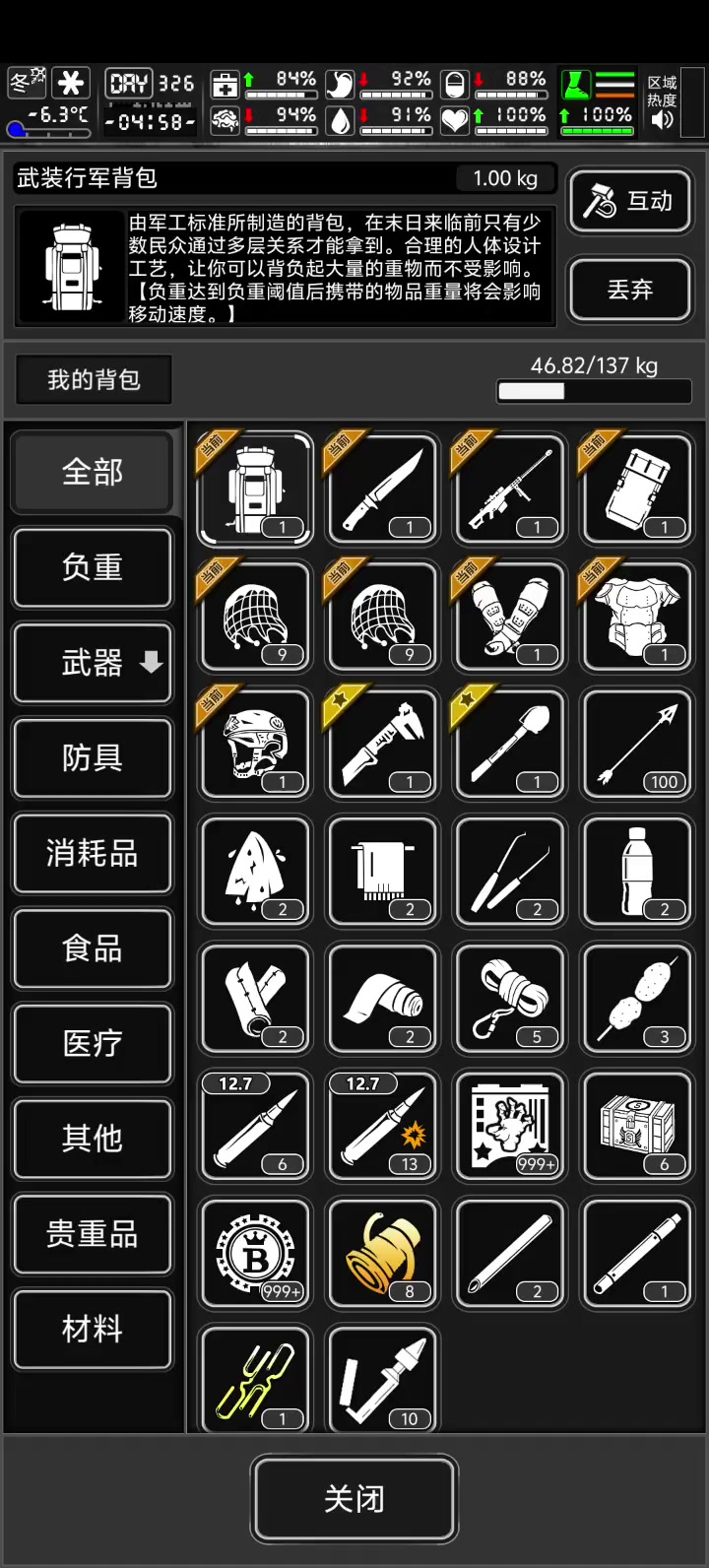709x1568 pixels.
Task: Close the backpack with 关闭 button
Action: 354,1499
